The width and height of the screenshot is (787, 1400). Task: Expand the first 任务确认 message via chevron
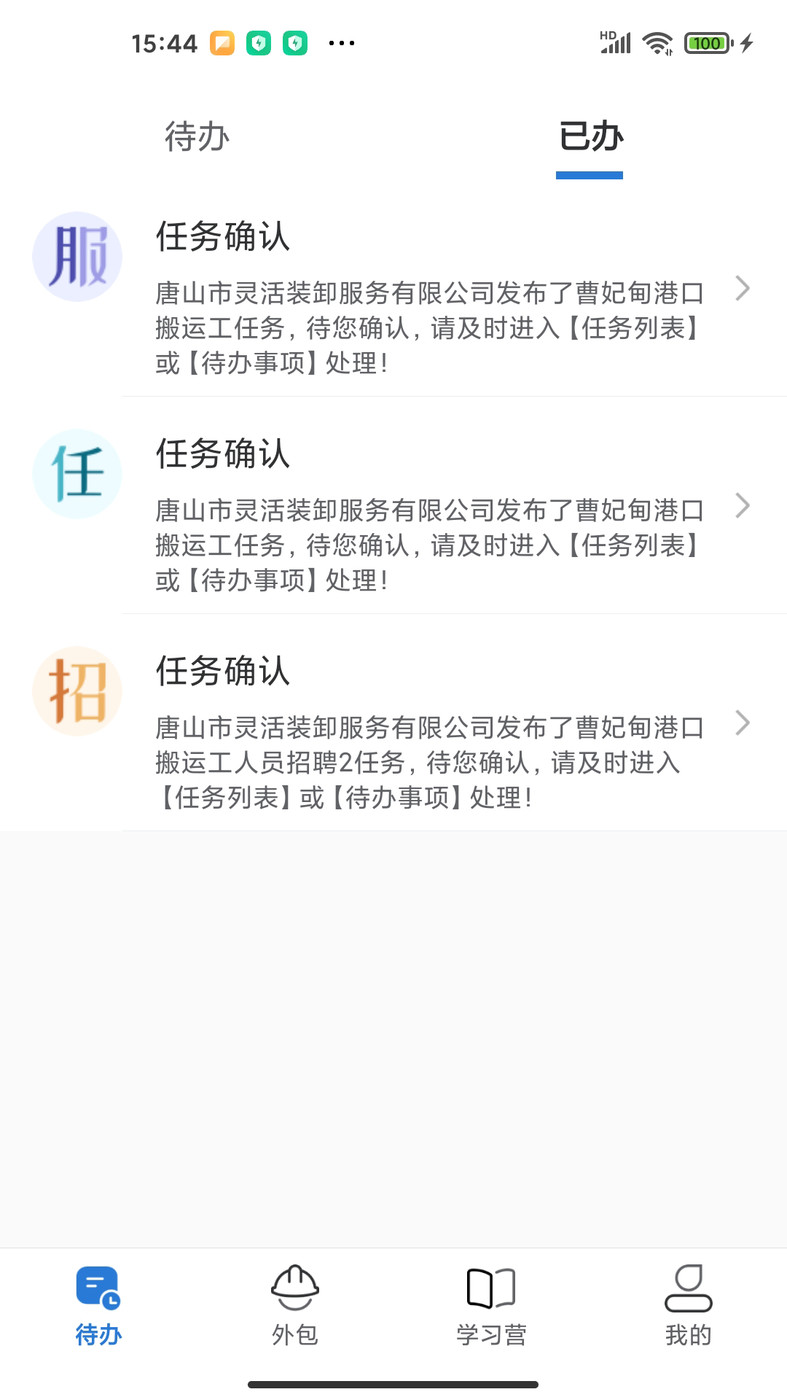point(743,288)
